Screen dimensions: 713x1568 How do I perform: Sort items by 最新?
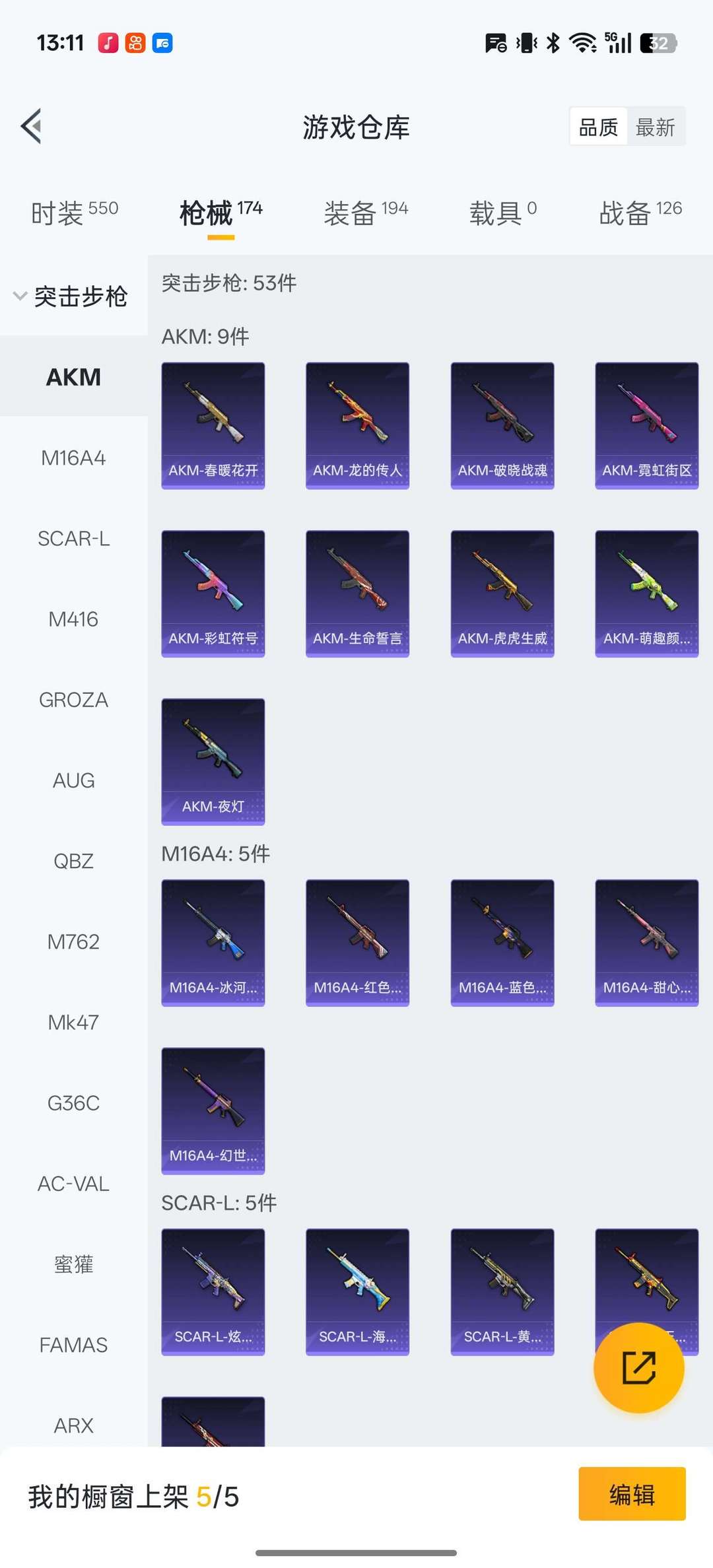[655, 127]
